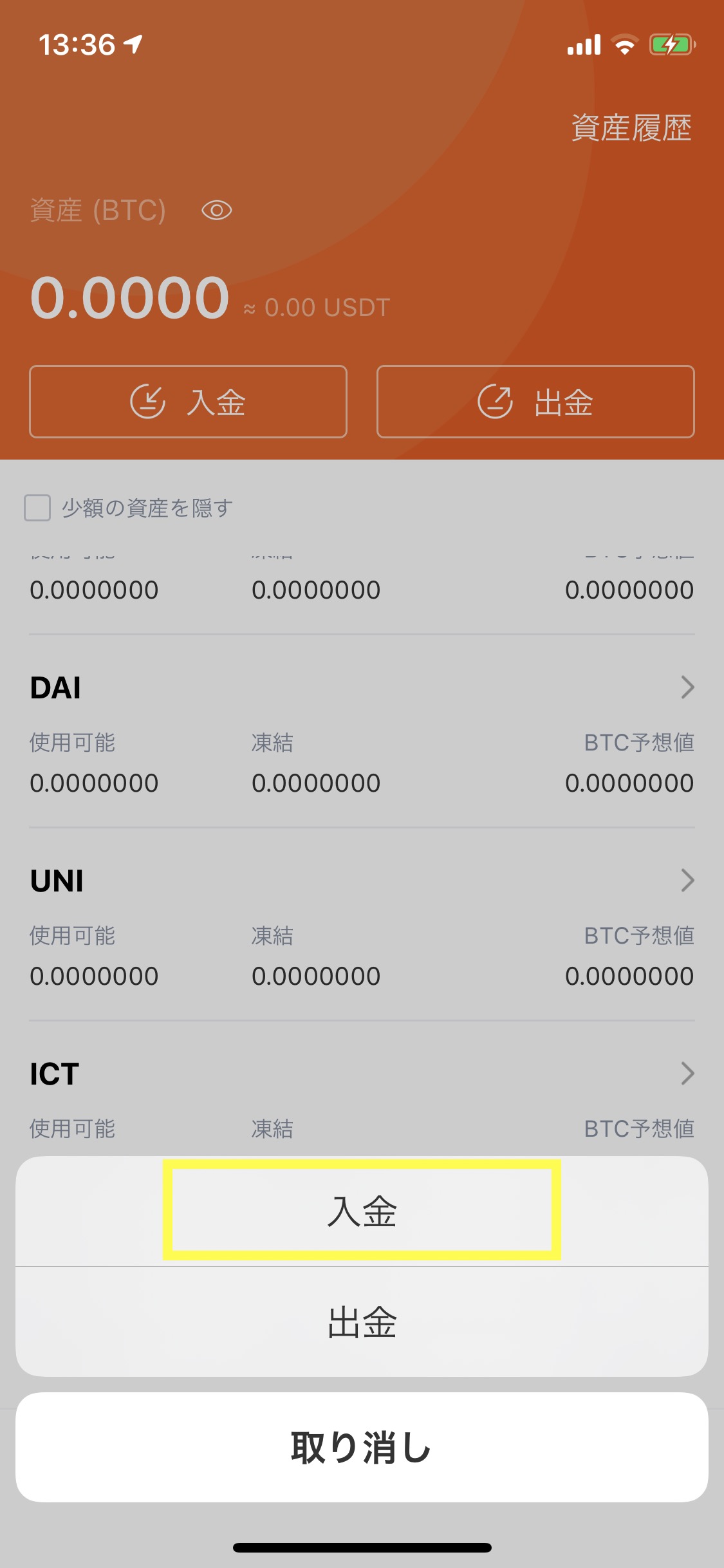Open the UNI asset row

pos(362,881)
